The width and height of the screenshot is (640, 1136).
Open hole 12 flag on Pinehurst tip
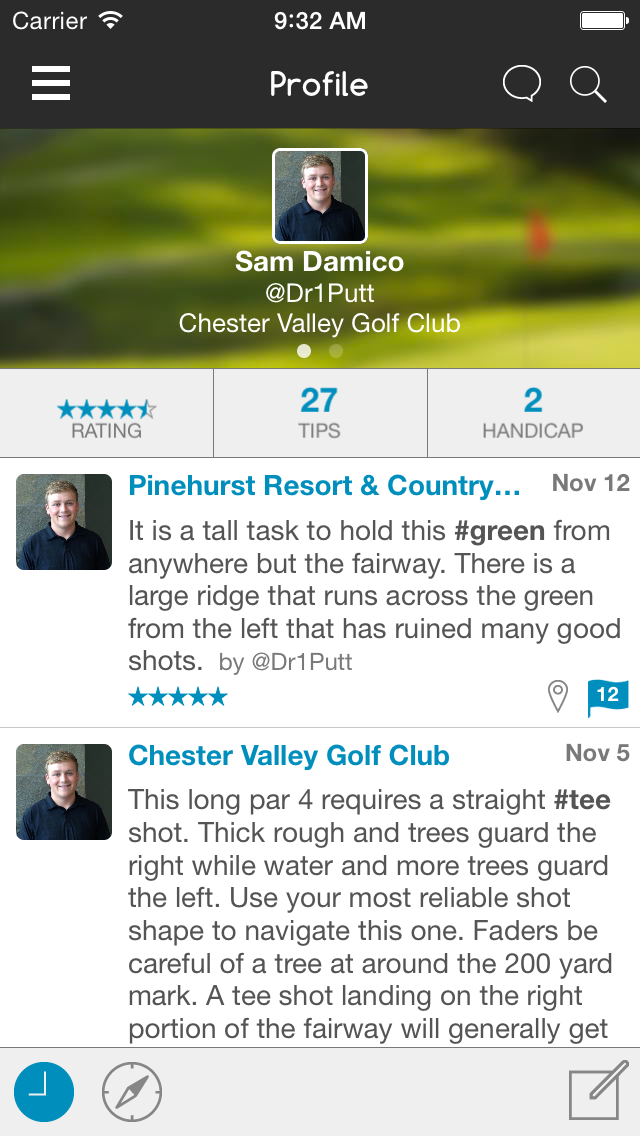(x=607, y=696)
